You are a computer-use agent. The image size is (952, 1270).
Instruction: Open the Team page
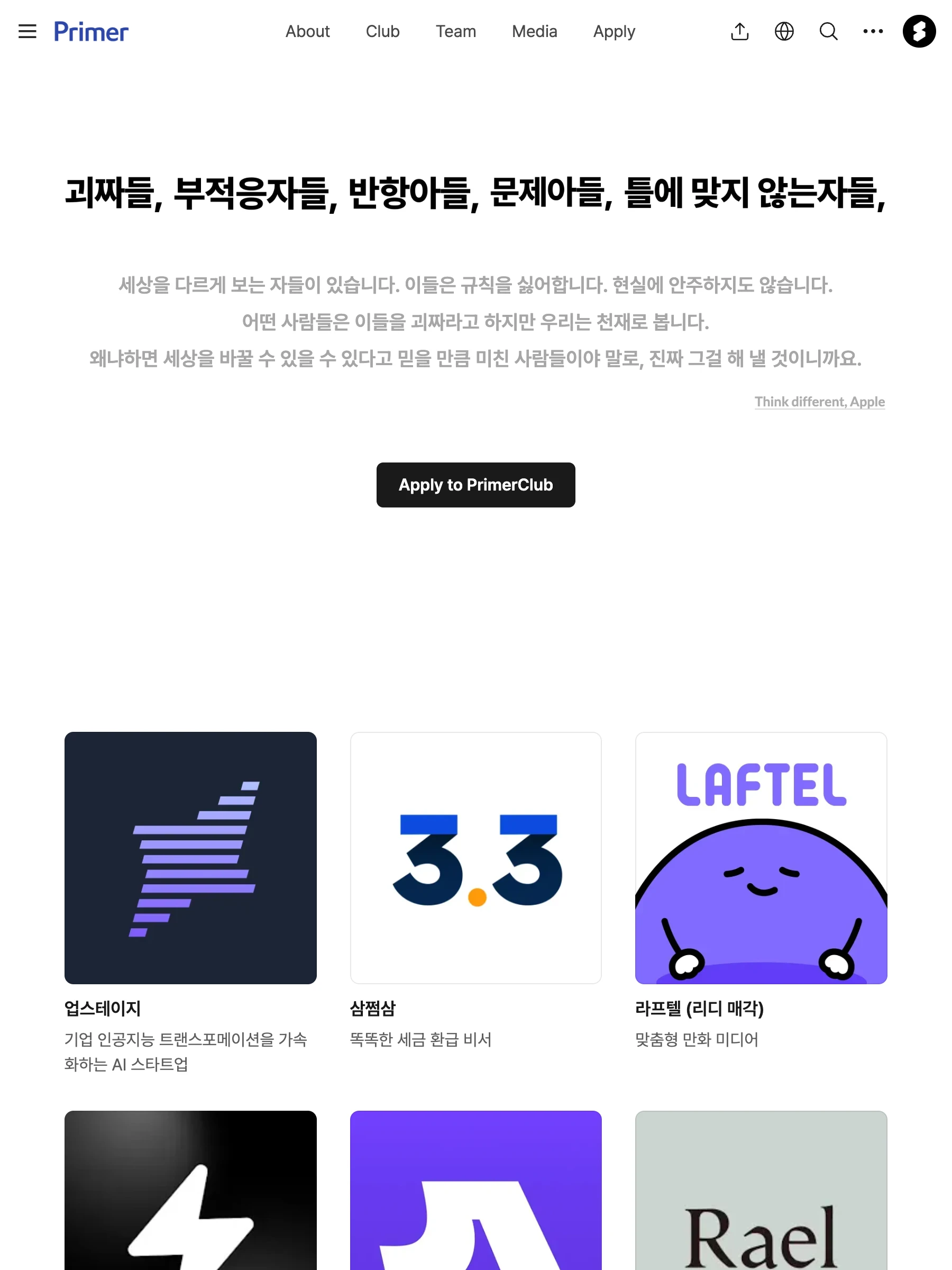click(x=455, y=32)
